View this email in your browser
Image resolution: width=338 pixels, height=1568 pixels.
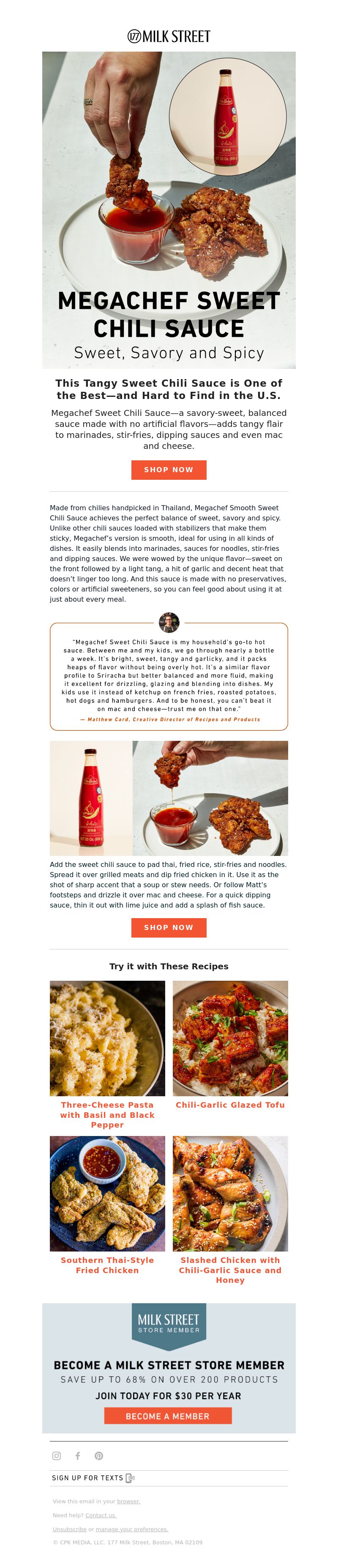coord(128,1501)
